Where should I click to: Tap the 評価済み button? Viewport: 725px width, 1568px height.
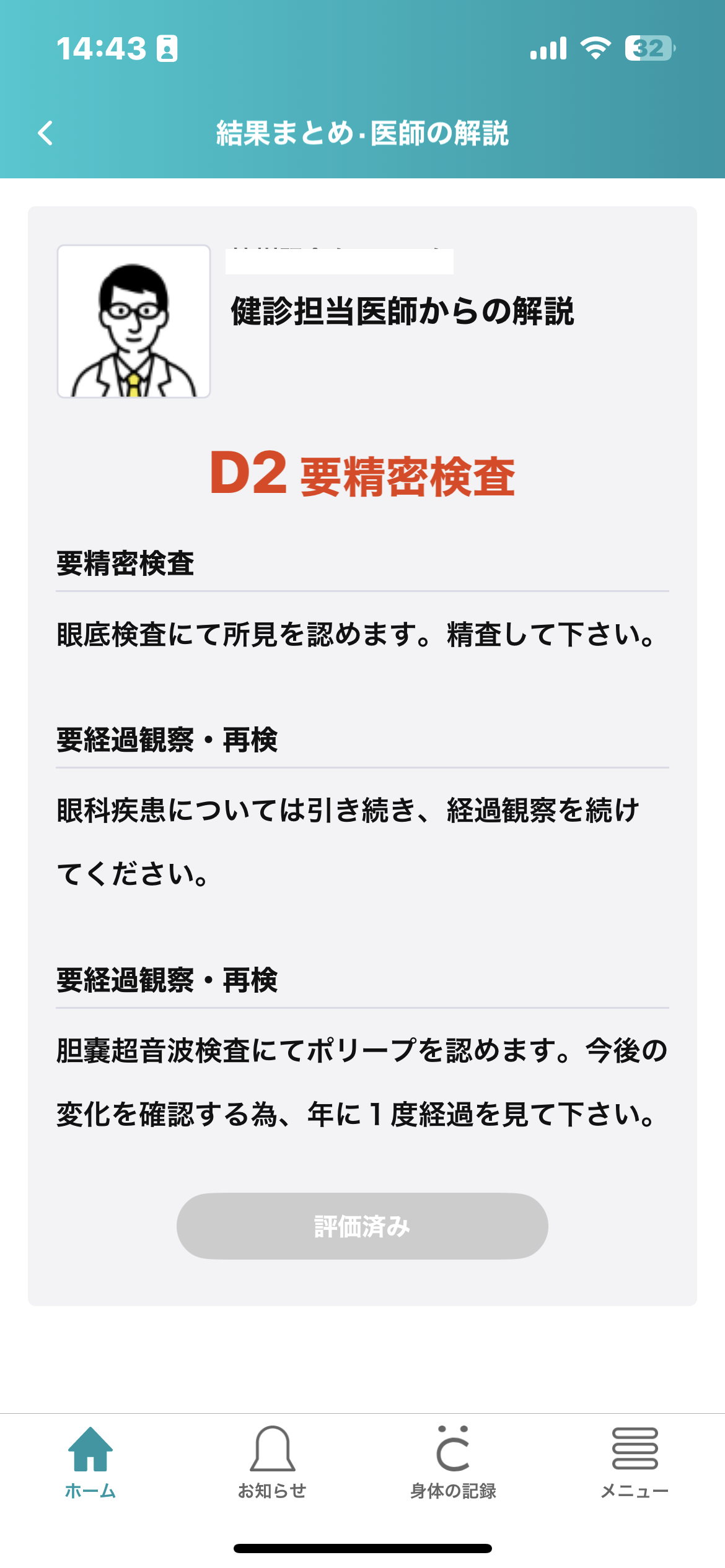[x=362, y=1226]
